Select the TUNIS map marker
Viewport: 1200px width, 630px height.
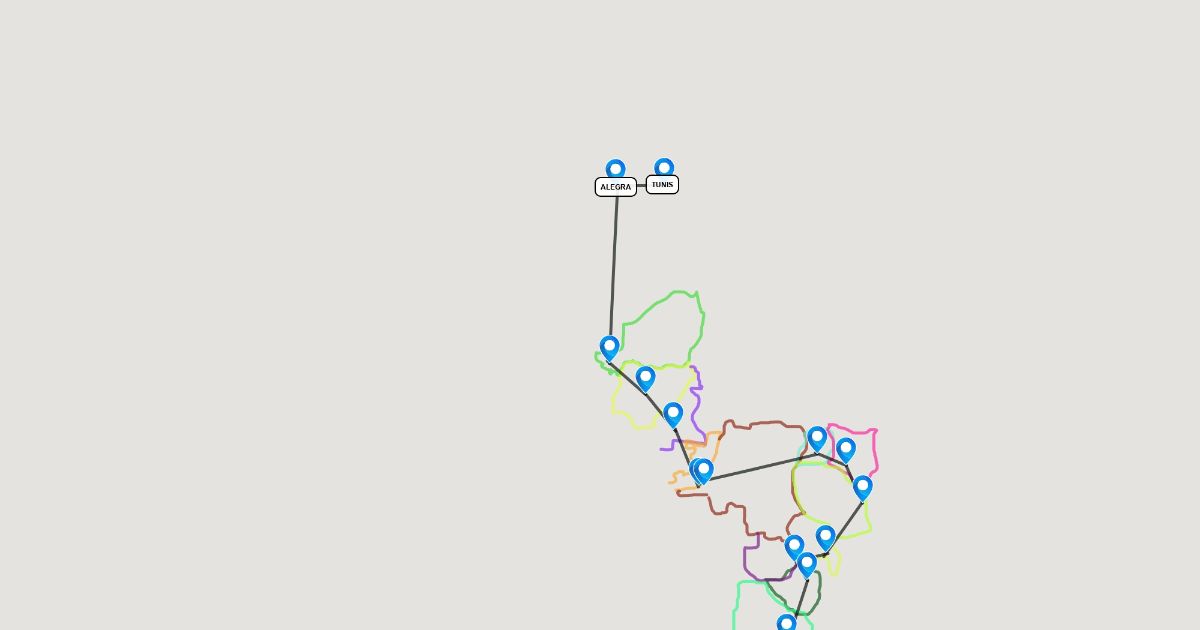[663, 168]
